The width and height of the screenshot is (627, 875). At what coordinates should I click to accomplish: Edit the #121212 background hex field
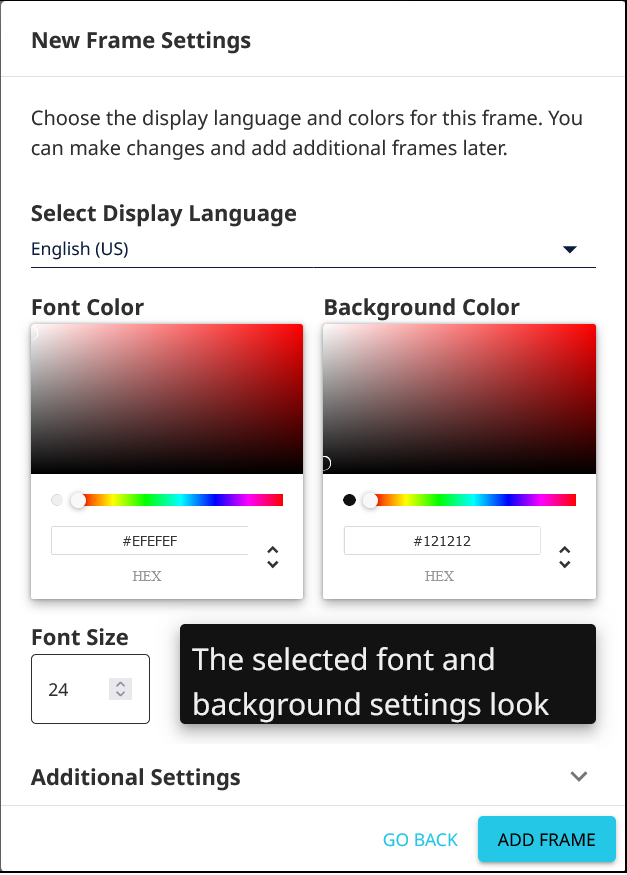(442, 541)
